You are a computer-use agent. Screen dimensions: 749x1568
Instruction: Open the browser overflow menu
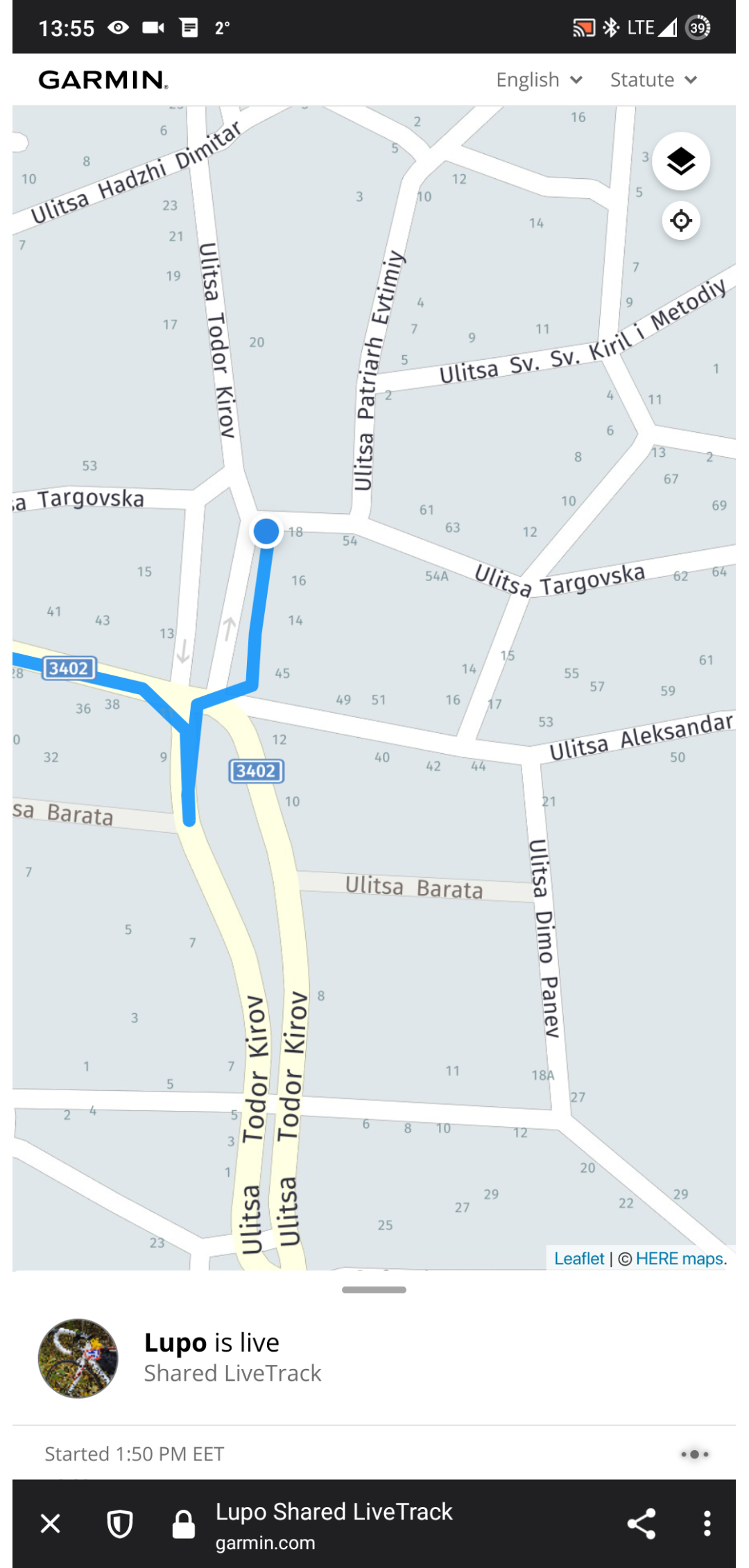pos(707,1524)
